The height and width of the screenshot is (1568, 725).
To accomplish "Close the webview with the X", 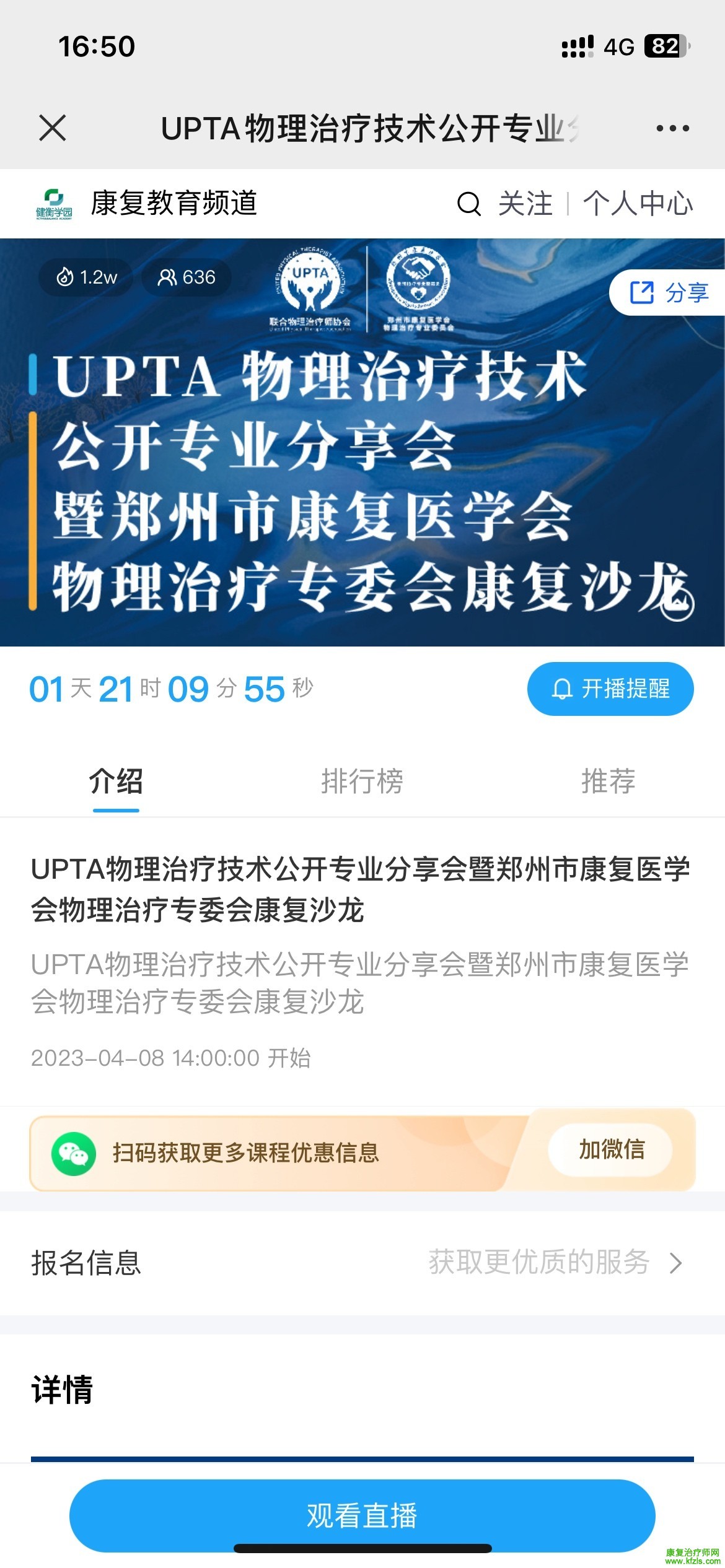I will click(53, 128).
